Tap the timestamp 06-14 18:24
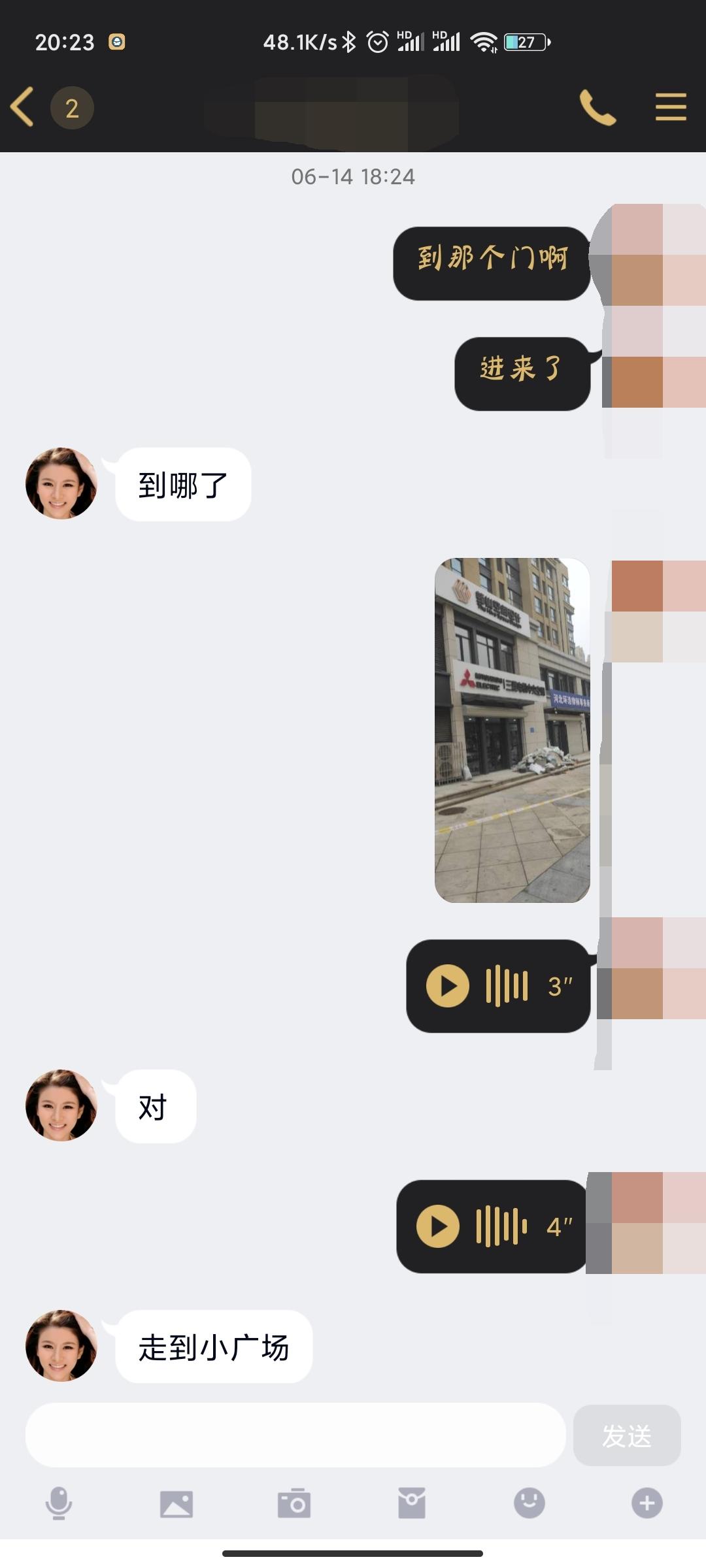706x1568 pixels. coord(353,175)
